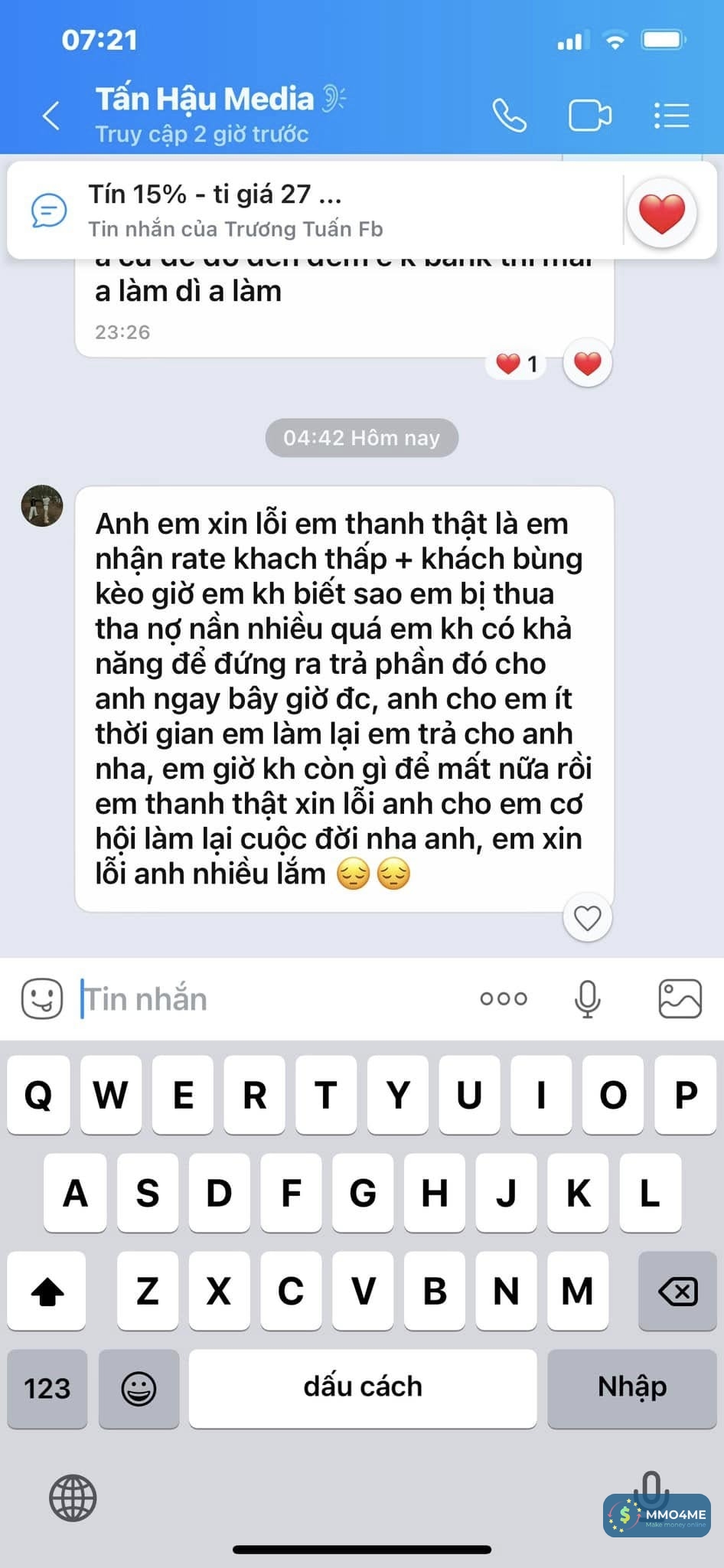Switch keyboard to numbers with 123
Viewport: 724px width, 1568px height.
(x=47, y=1388)
